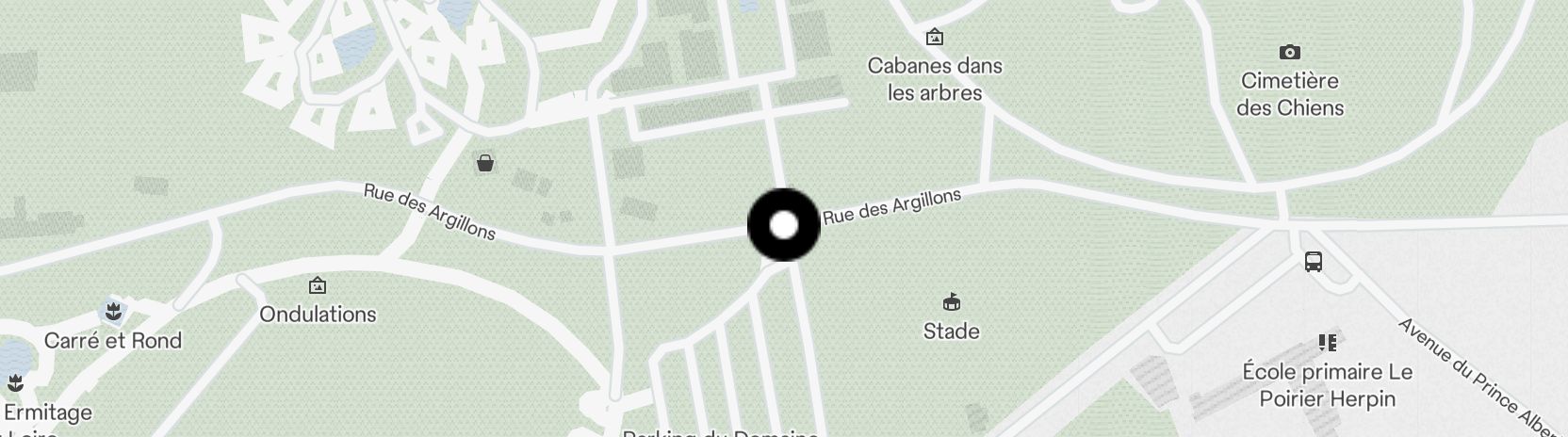Screen dimensions: 1568x437
Task: Open the Ondulations point of interest
Action: (x=318, y=285)
